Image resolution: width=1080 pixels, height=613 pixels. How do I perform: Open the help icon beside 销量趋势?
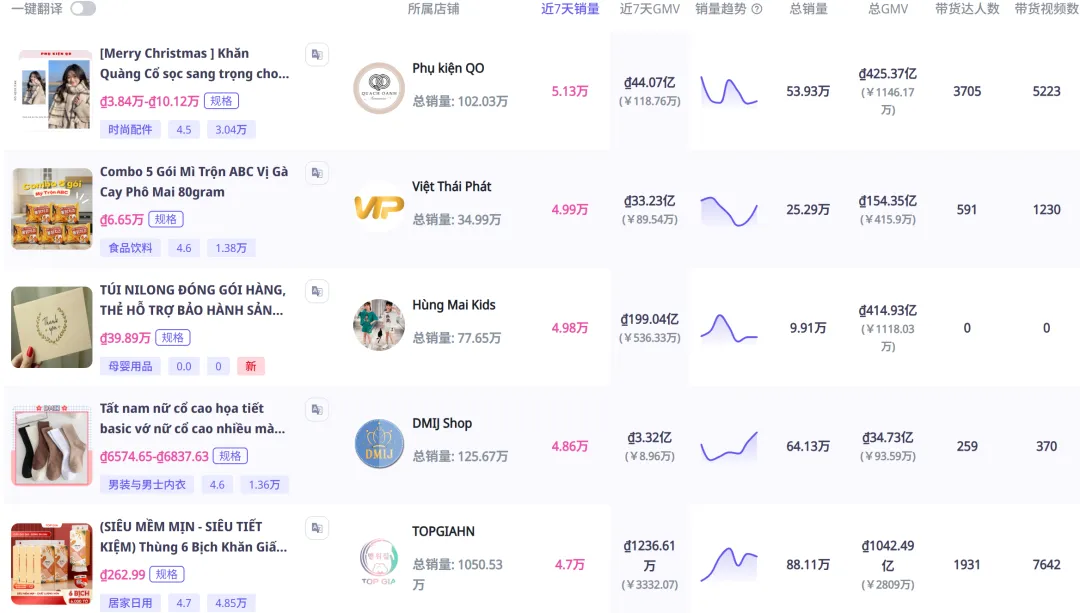click(x=757, y=9)
